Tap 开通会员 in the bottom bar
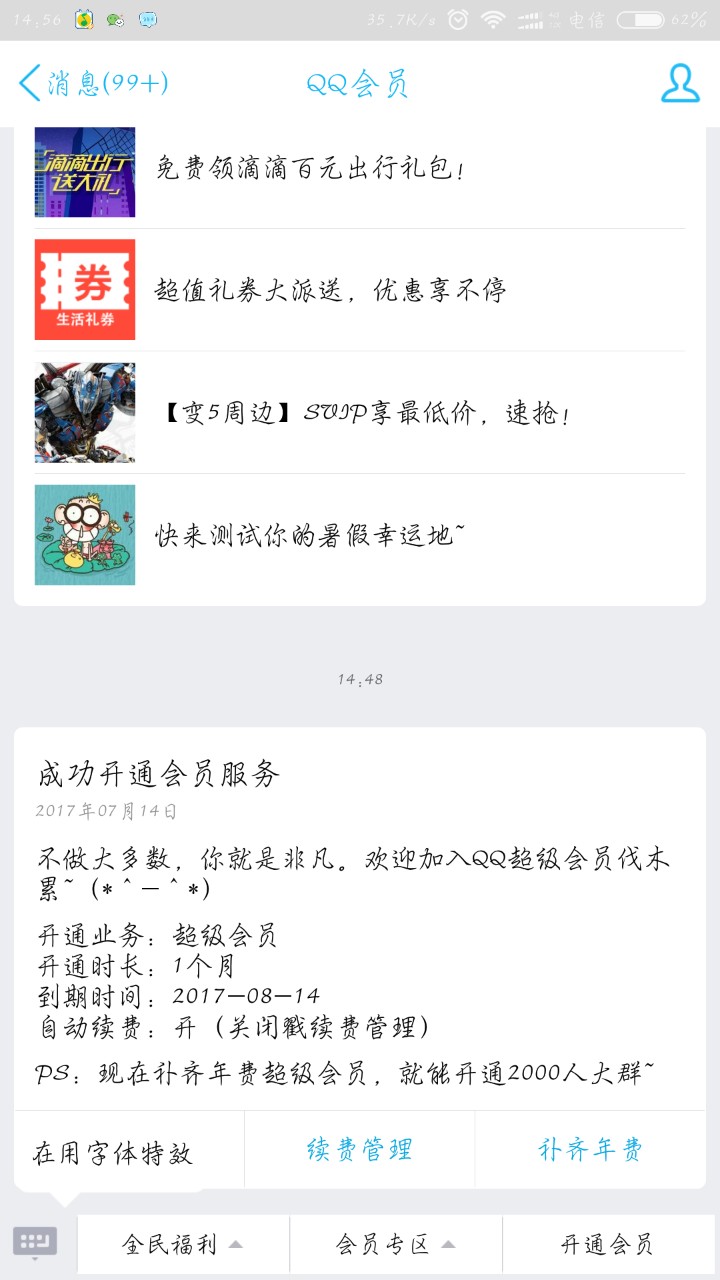Screen dimensions: 720x1280 coord(607,1245)
